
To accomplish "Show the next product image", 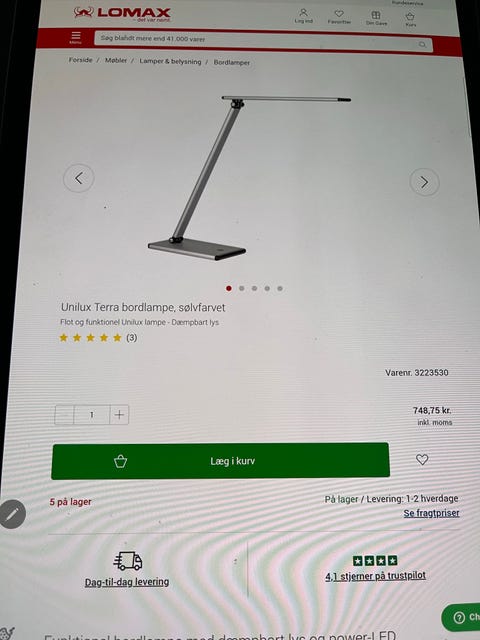I will point(424,182).
